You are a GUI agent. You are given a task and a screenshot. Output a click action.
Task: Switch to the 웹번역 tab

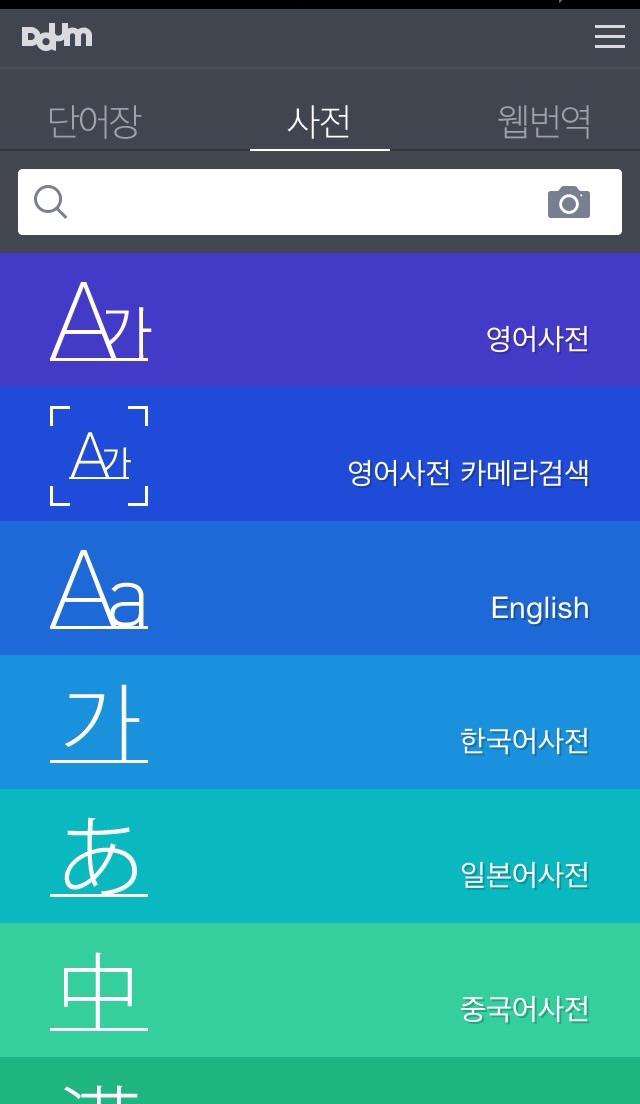(x=544, y=122)
